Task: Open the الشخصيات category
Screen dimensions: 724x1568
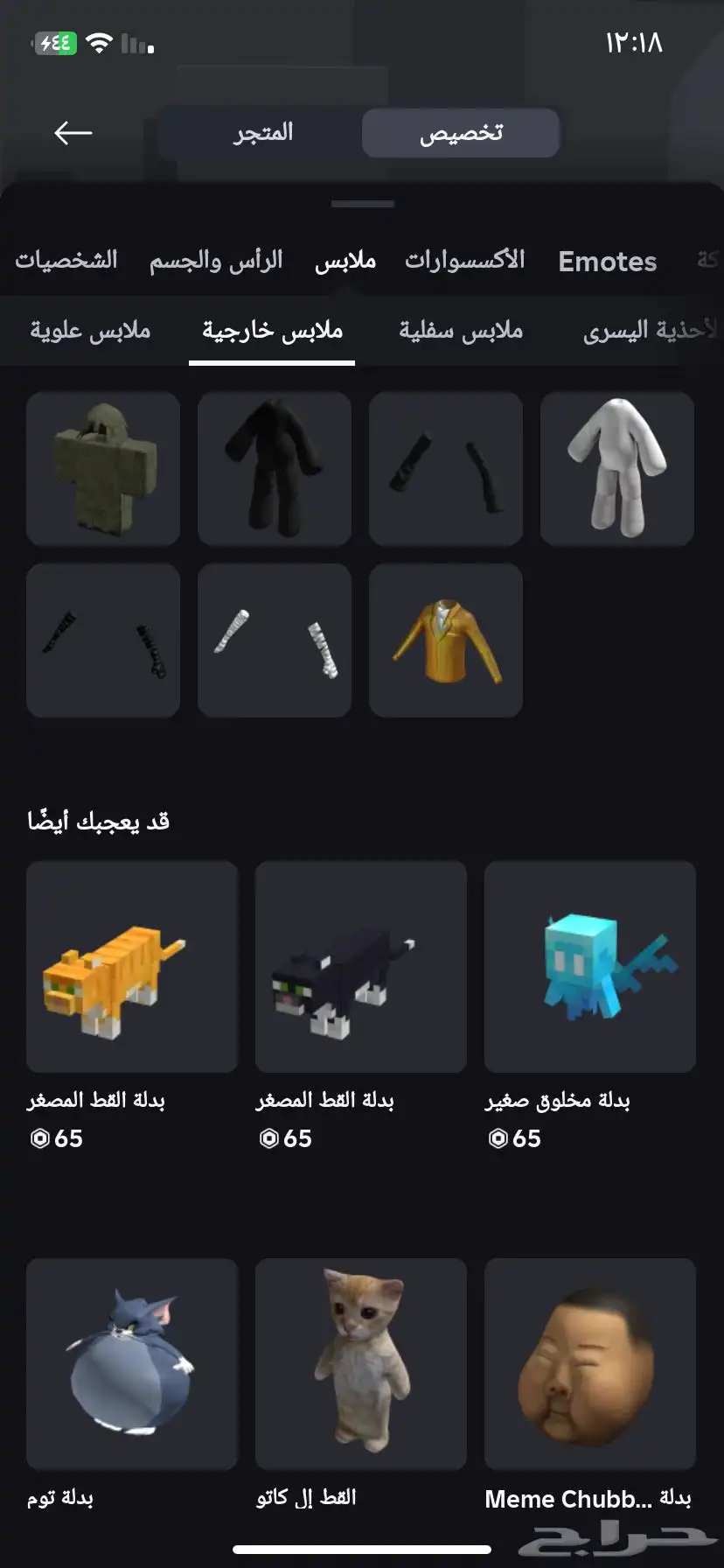Action: (66, 260)
